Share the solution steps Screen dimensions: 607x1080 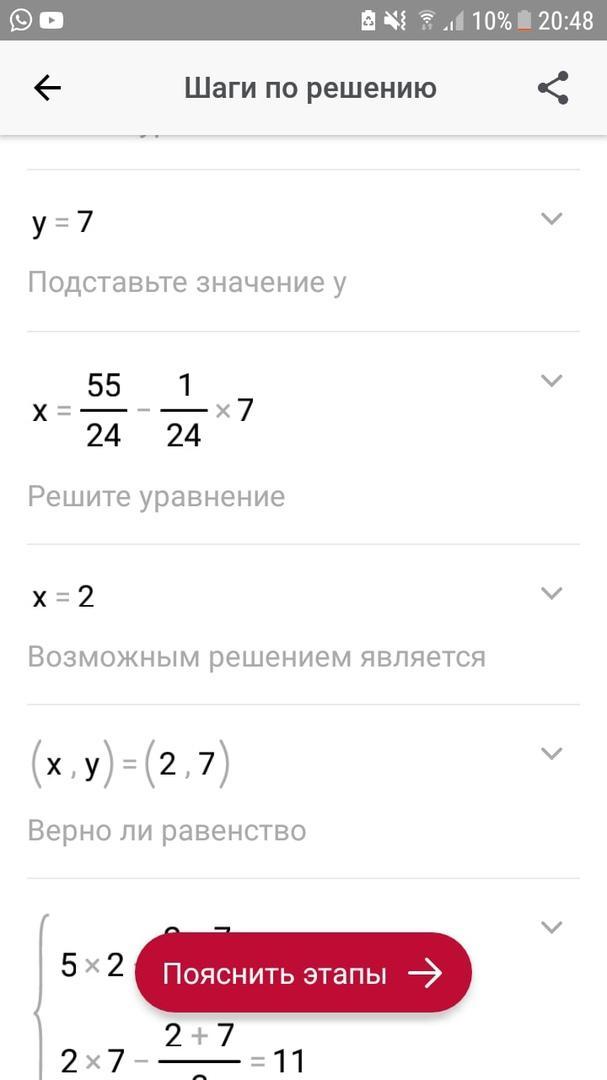coord(553,88)
